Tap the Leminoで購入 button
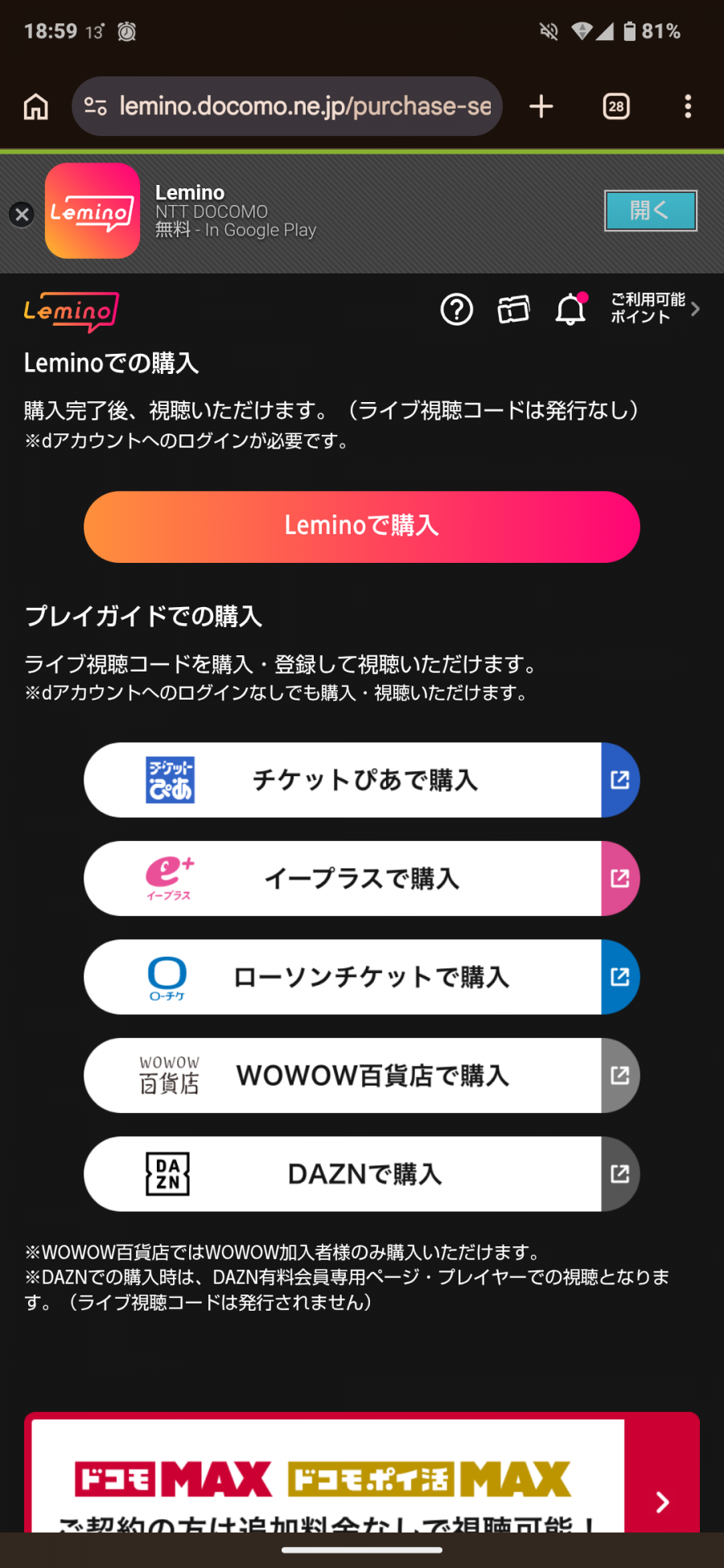Image resolution: width=724 pixels, height=1568 pixels. tap(362, 527)
